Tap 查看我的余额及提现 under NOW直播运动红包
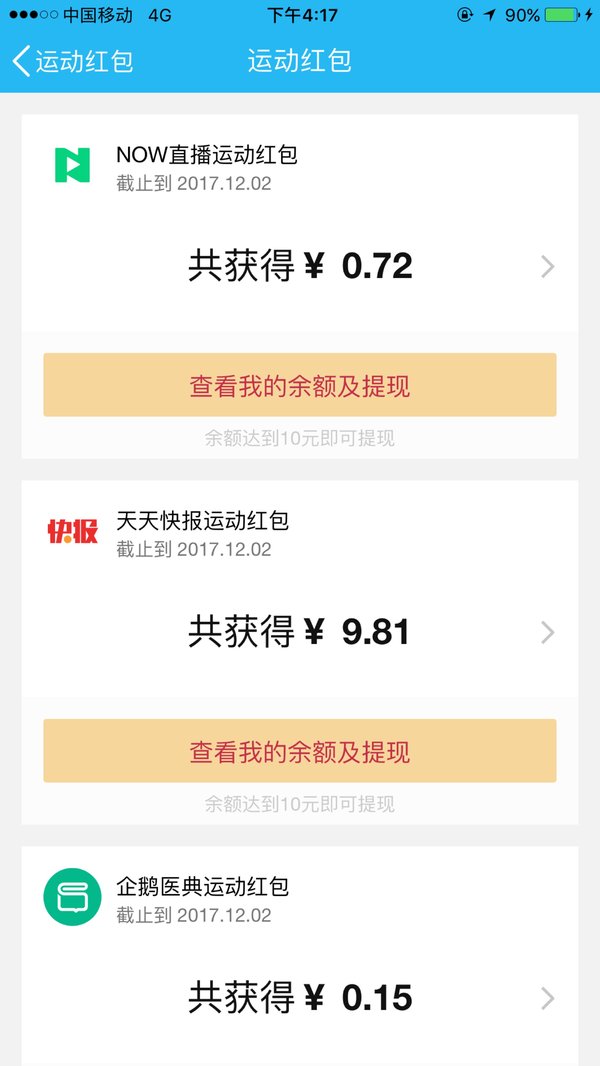The image size is (600, 1066). click(x=300, y=385)
